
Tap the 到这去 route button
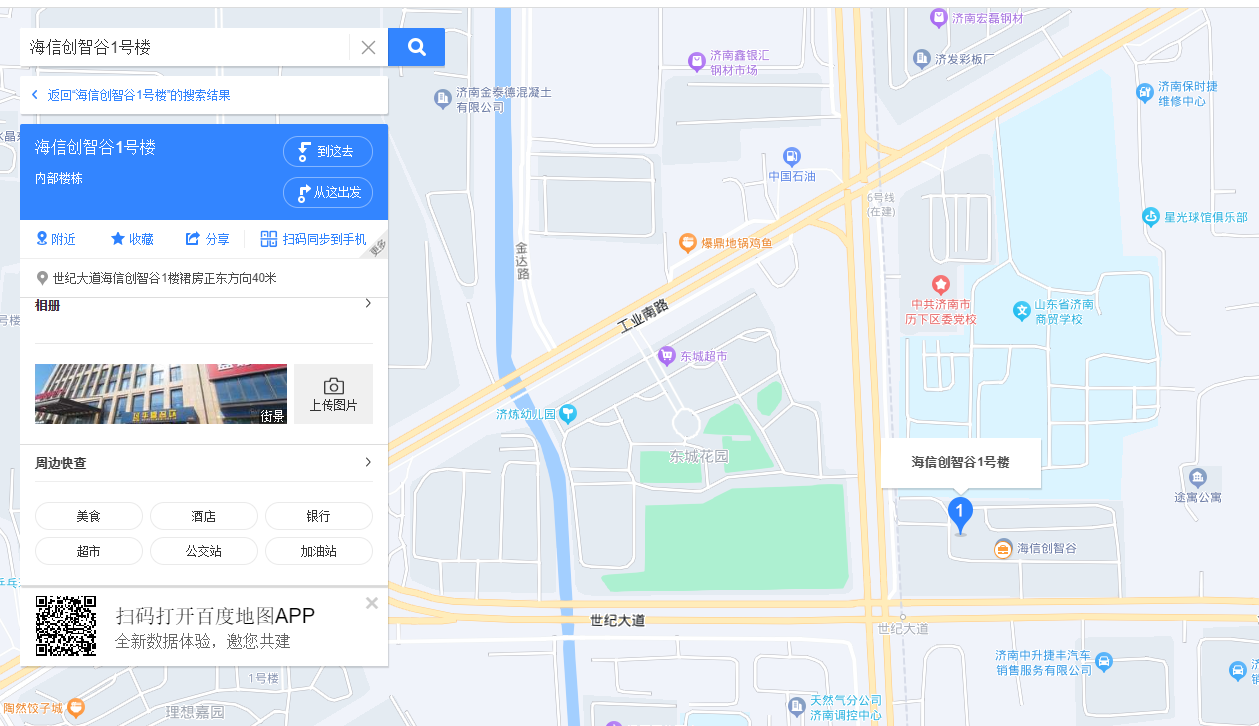[328, 151]
